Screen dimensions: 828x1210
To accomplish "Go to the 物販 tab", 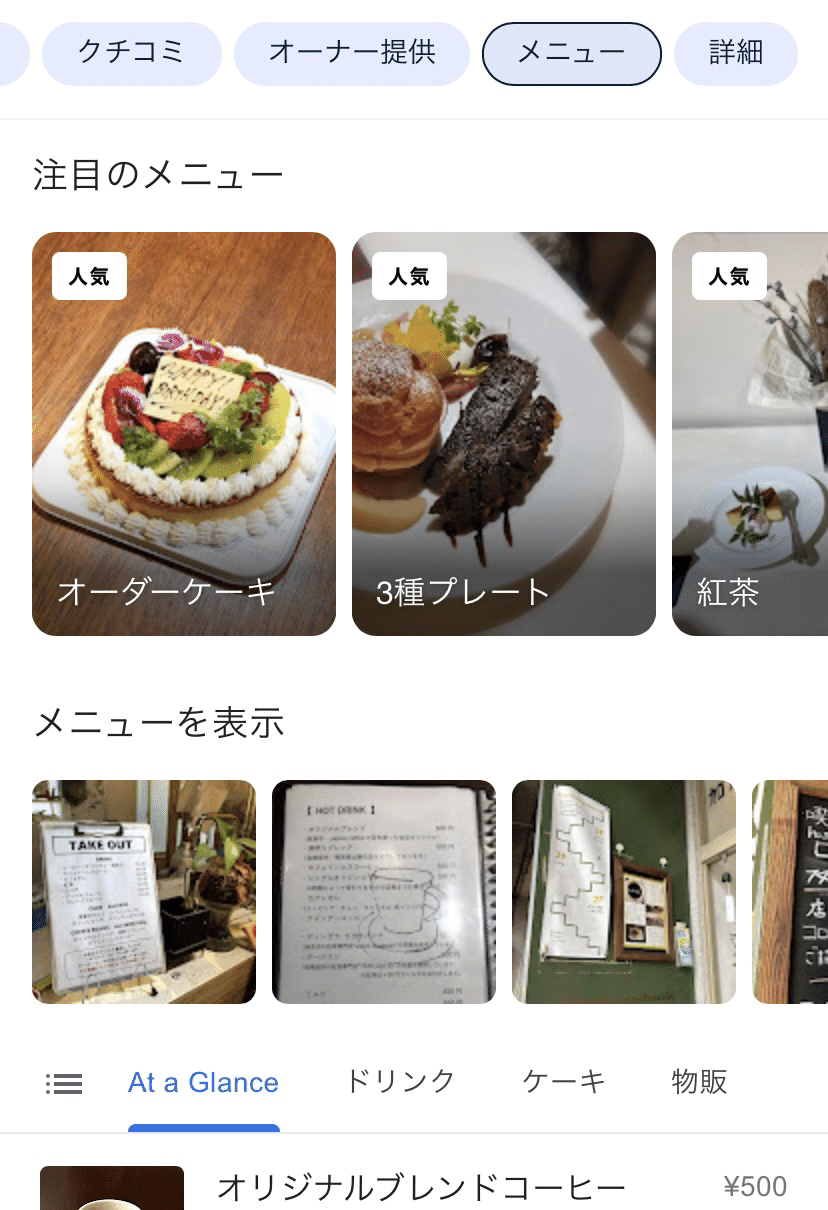I will [699, 1081].
